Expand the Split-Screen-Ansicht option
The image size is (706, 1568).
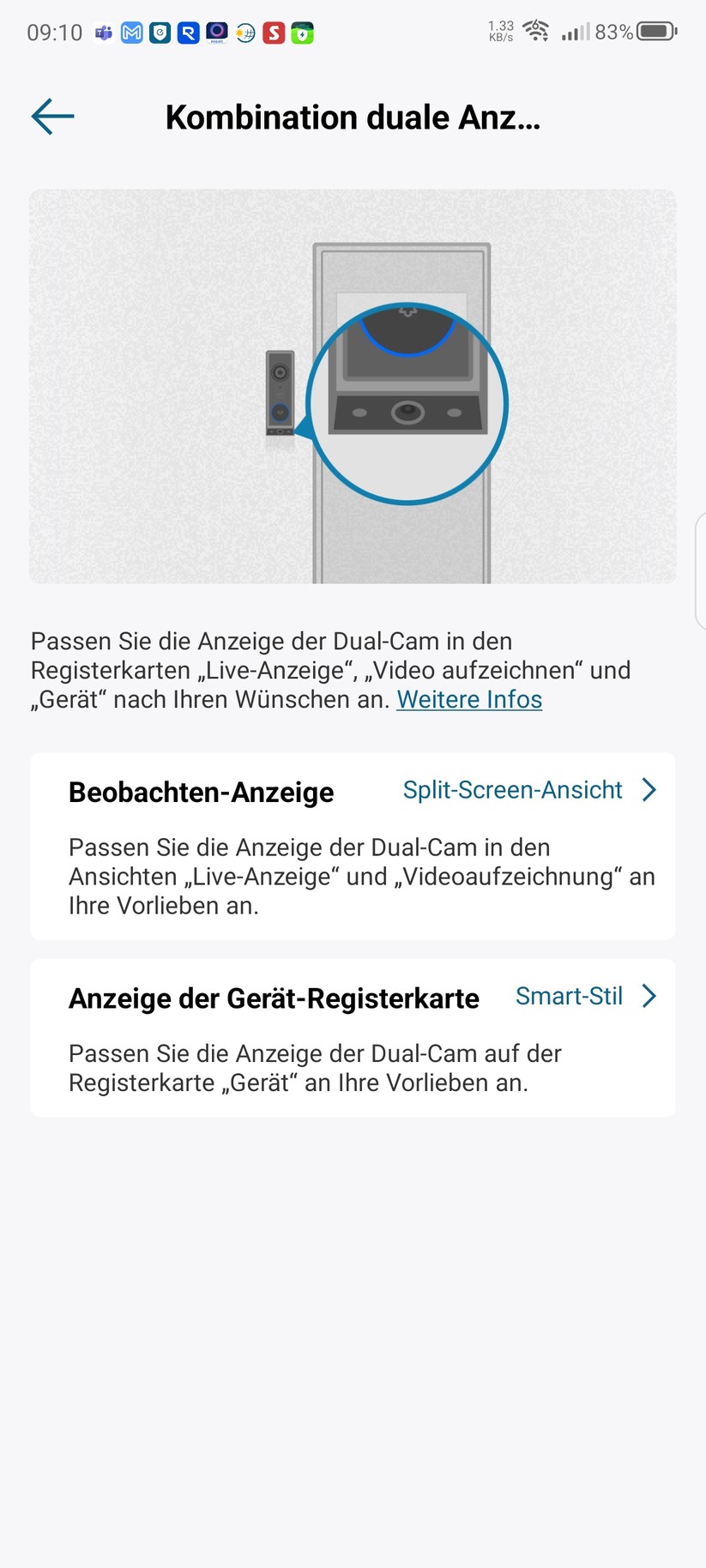(x=513, y=789)
